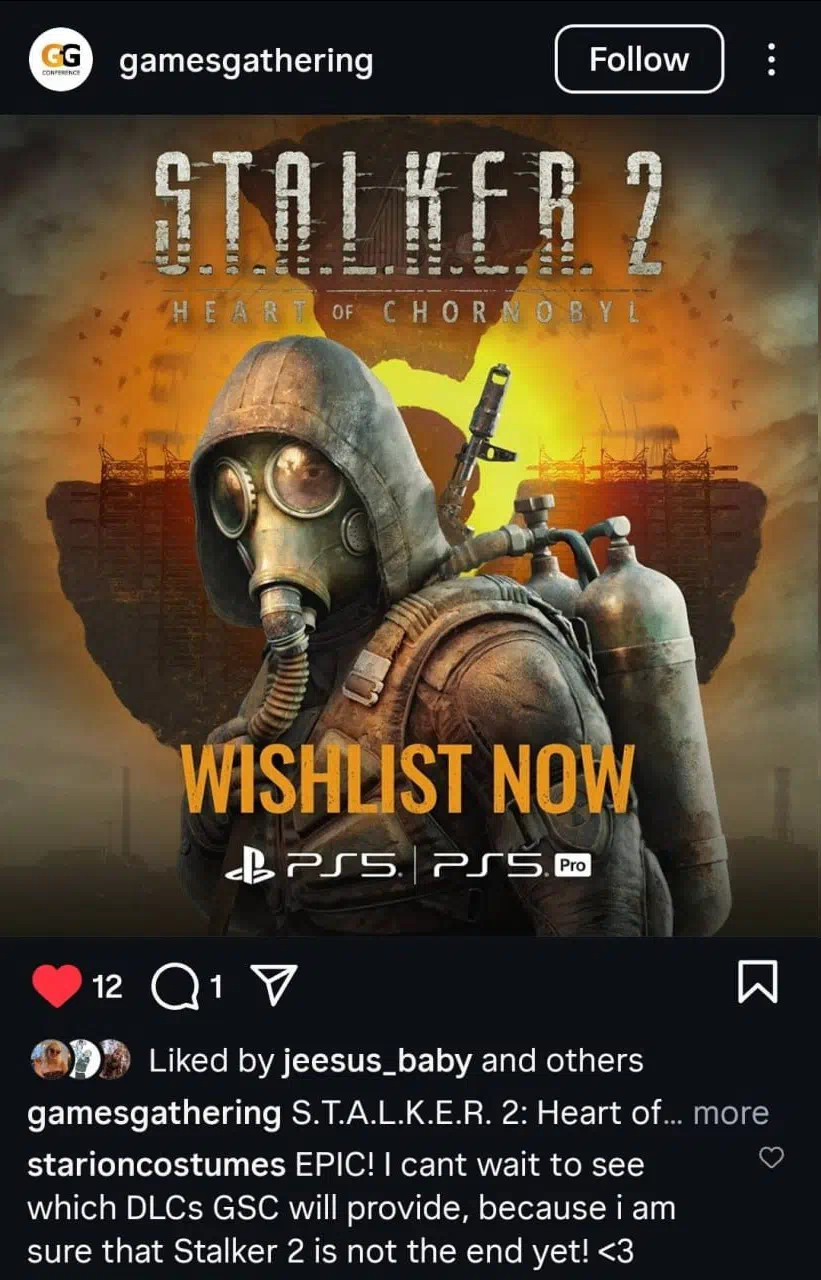View jeesus_baby's profile from the likes line

(x=378, y=1061)
